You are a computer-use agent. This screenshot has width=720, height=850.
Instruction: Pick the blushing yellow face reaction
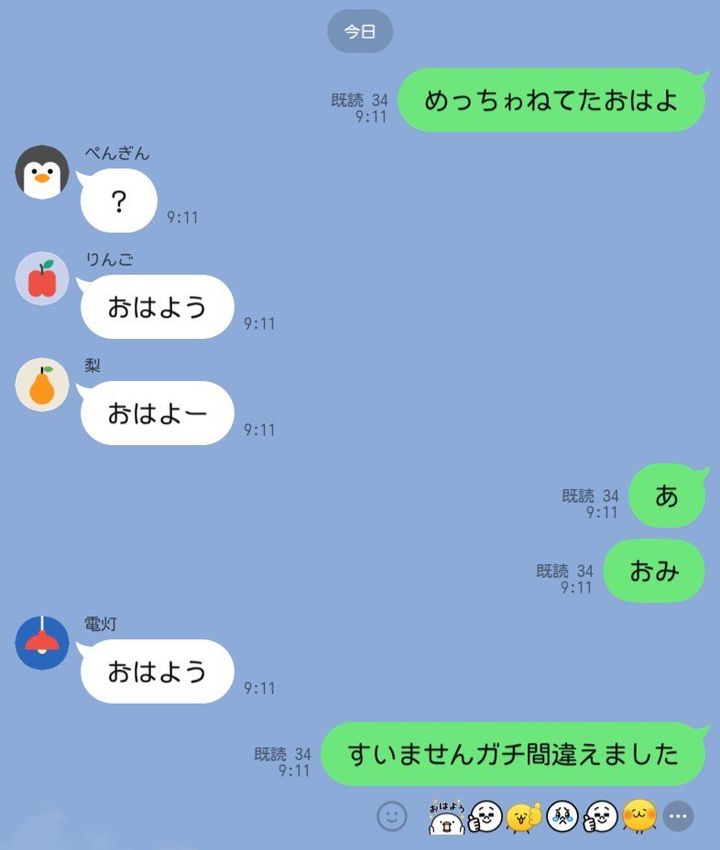click(640, 816)
